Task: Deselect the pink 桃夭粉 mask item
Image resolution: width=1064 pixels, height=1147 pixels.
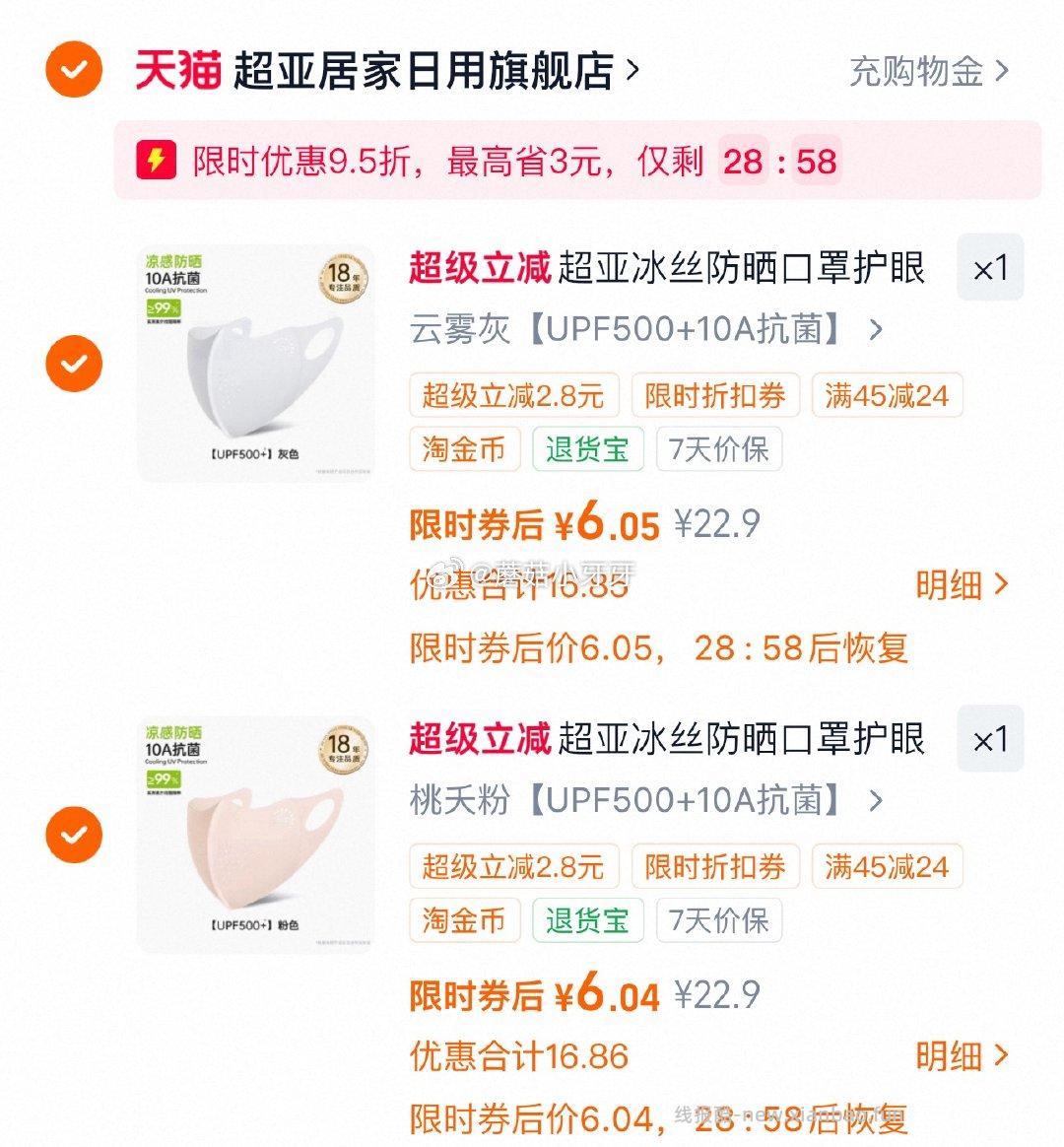Action: click(x=73, y=835)
